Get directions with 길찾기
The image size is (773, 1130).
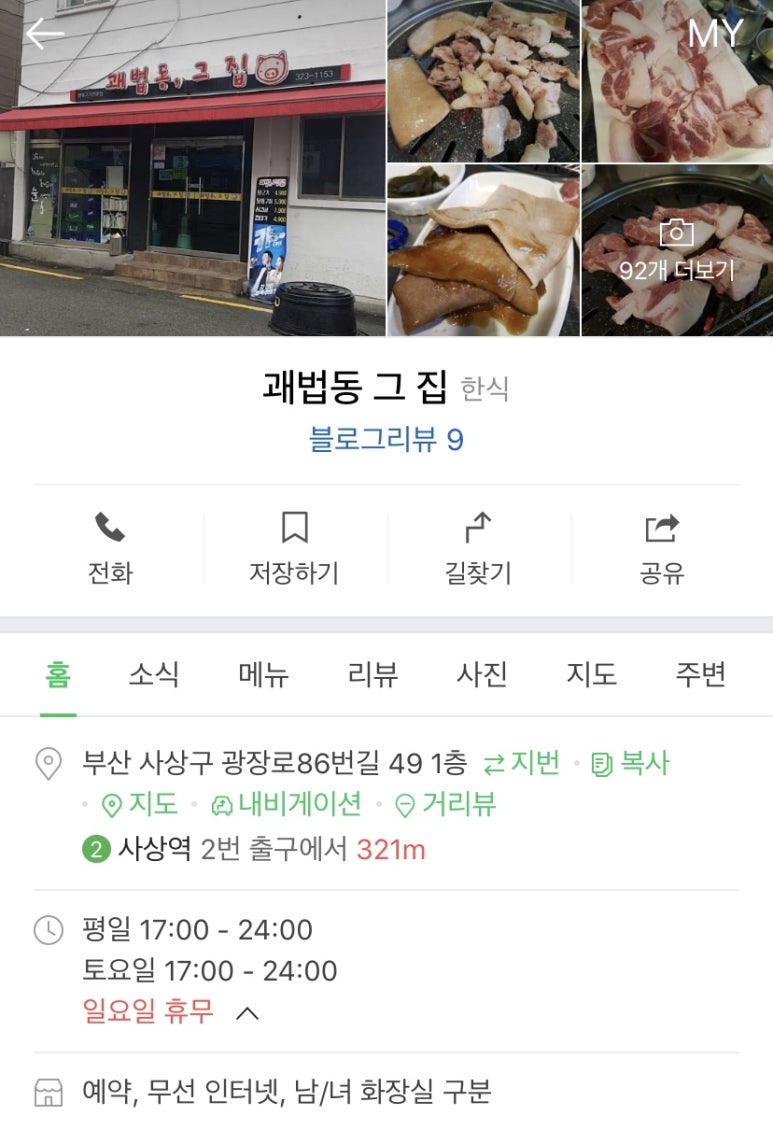tap(478, 548)
